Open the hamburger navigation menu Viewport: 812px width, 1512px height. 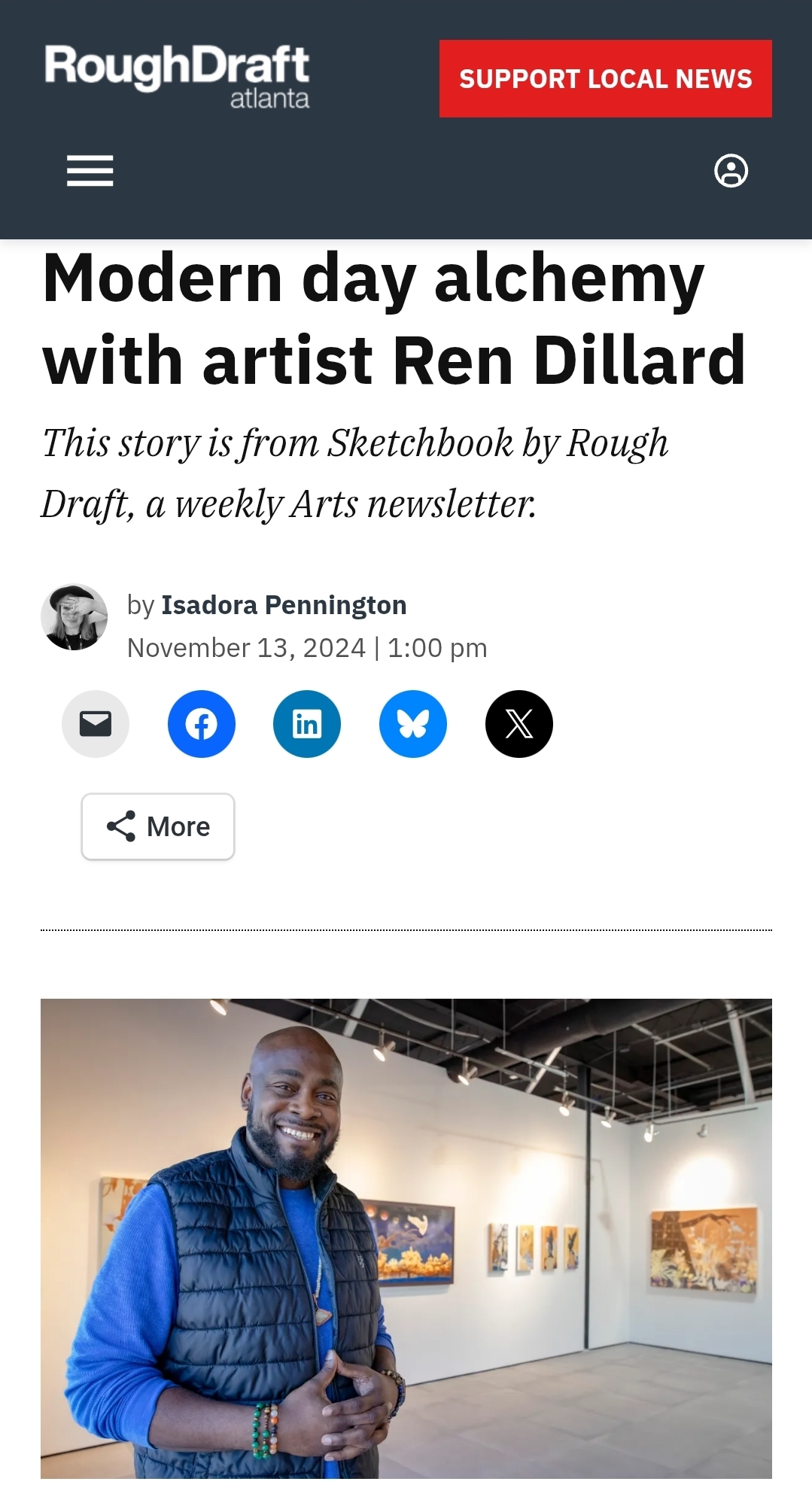tap(90, 171)
